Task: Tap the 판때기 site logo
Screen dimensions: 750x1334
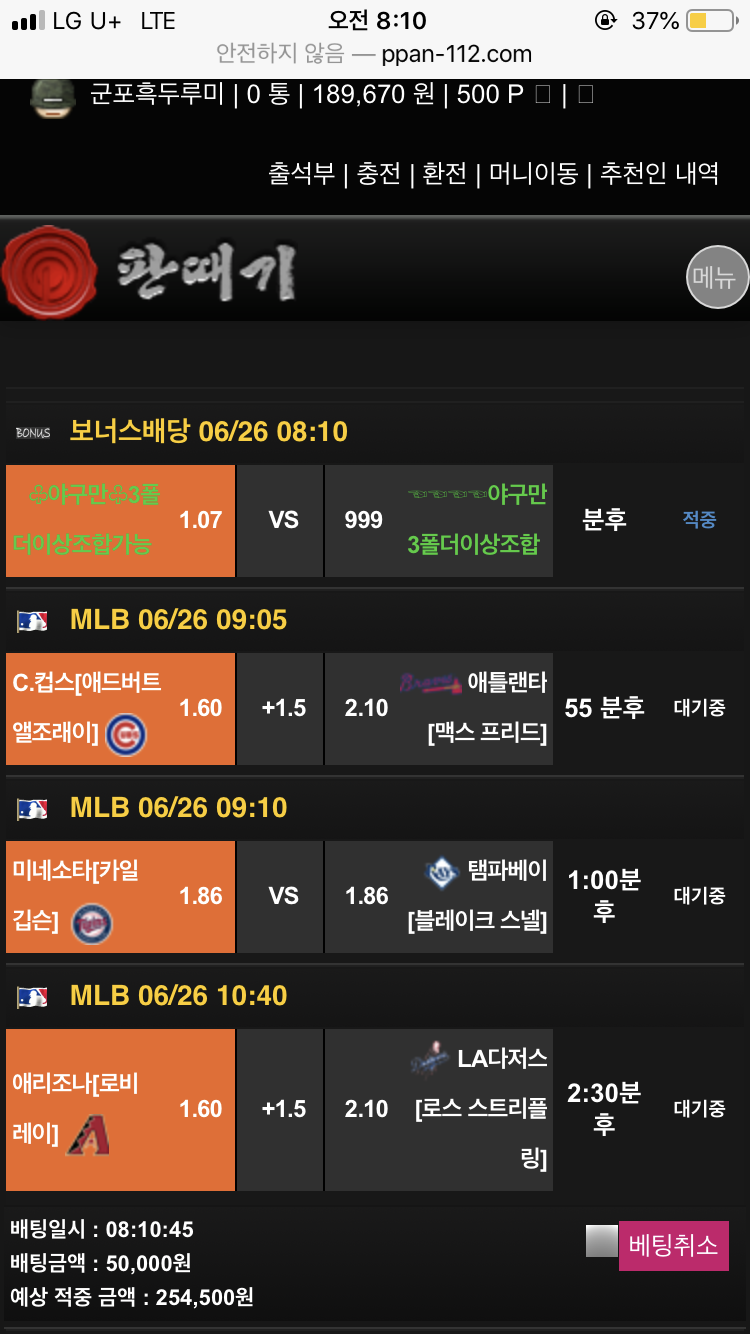Action: click(150, 272)
